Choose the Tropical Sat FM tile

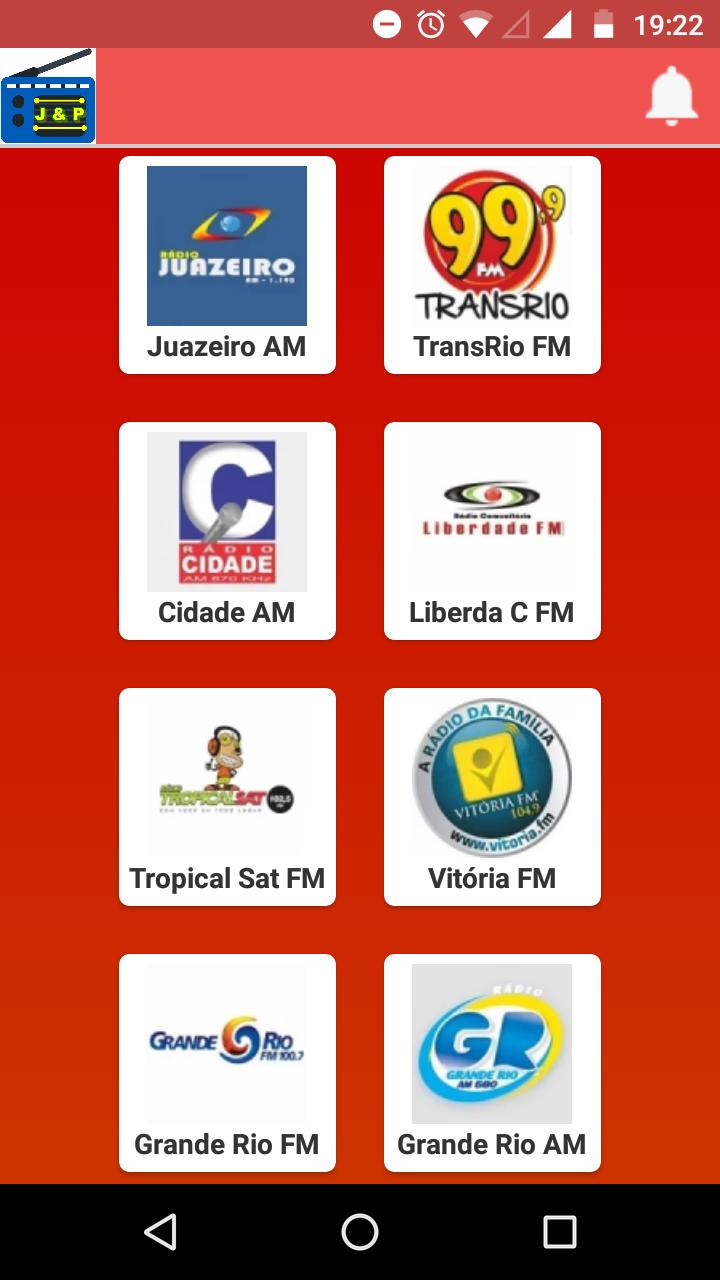[x=227, y=797]
